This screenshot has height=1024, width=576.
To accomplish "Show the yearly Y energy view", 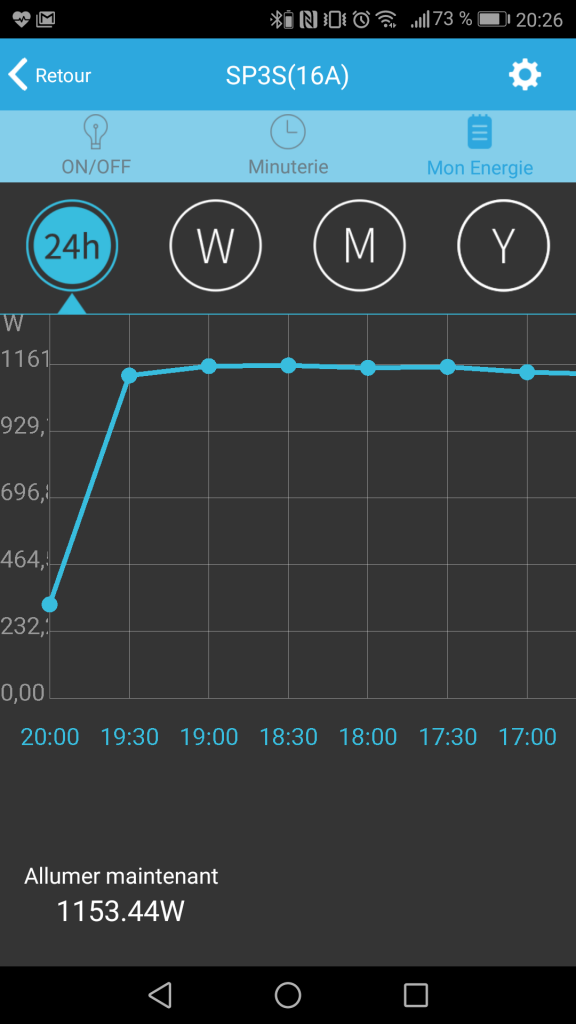I will coord(504,246).
